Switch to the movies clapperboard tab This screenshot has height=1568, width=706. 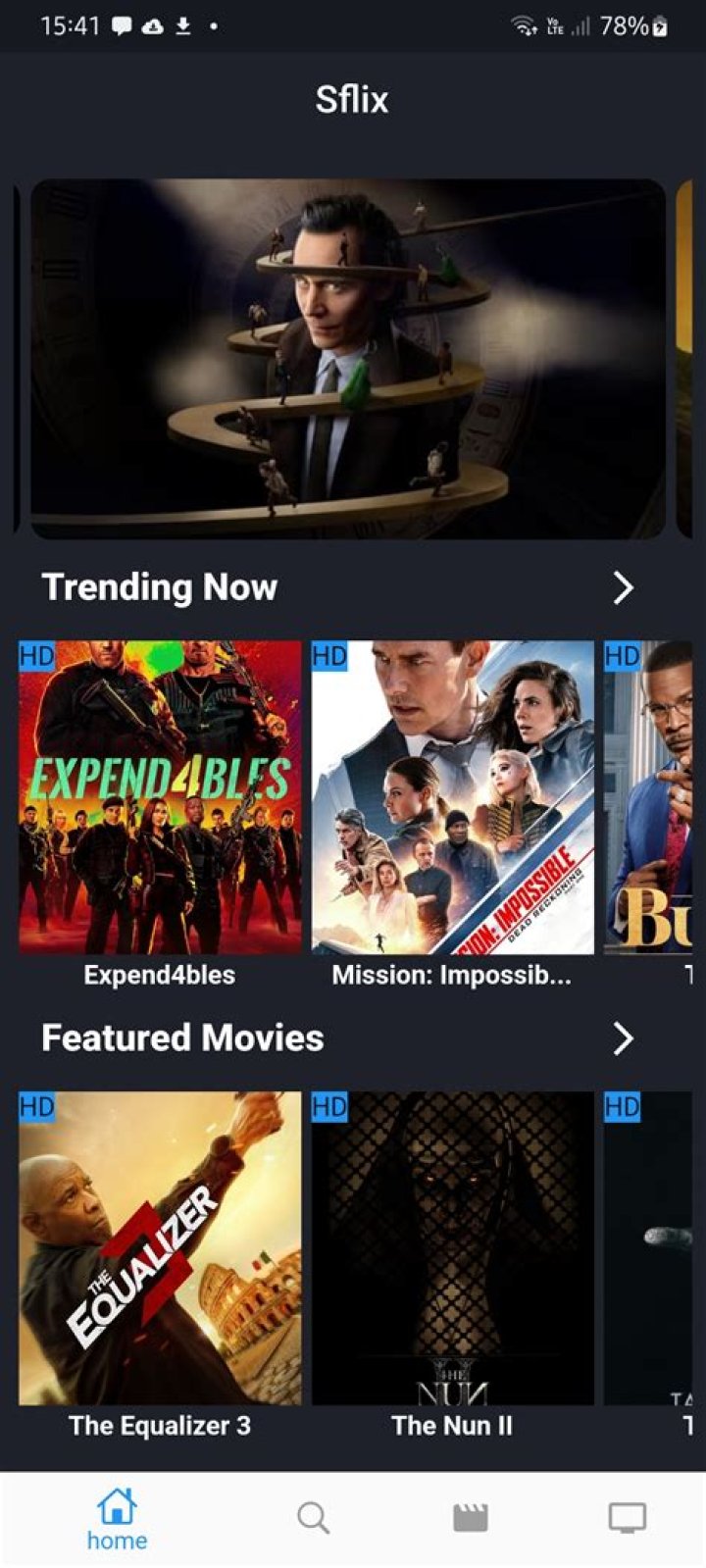[470, 1518]
